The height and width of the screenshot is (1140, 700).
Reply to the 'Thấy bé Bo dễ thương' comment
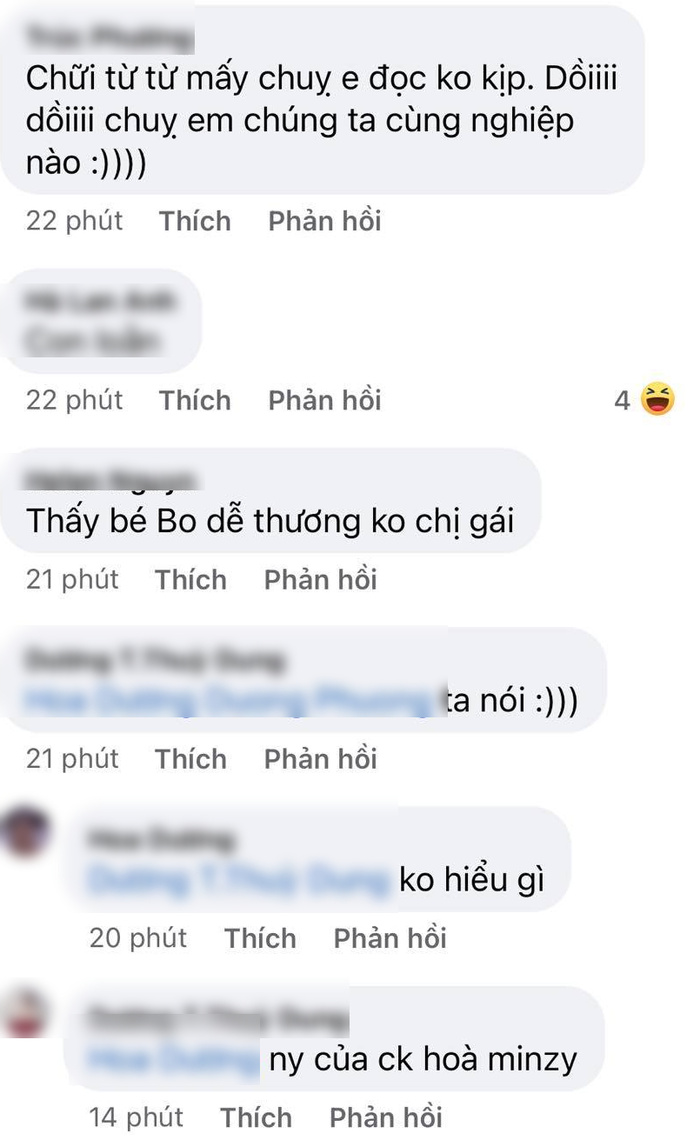pyautogui.click(x=320, y=579)
